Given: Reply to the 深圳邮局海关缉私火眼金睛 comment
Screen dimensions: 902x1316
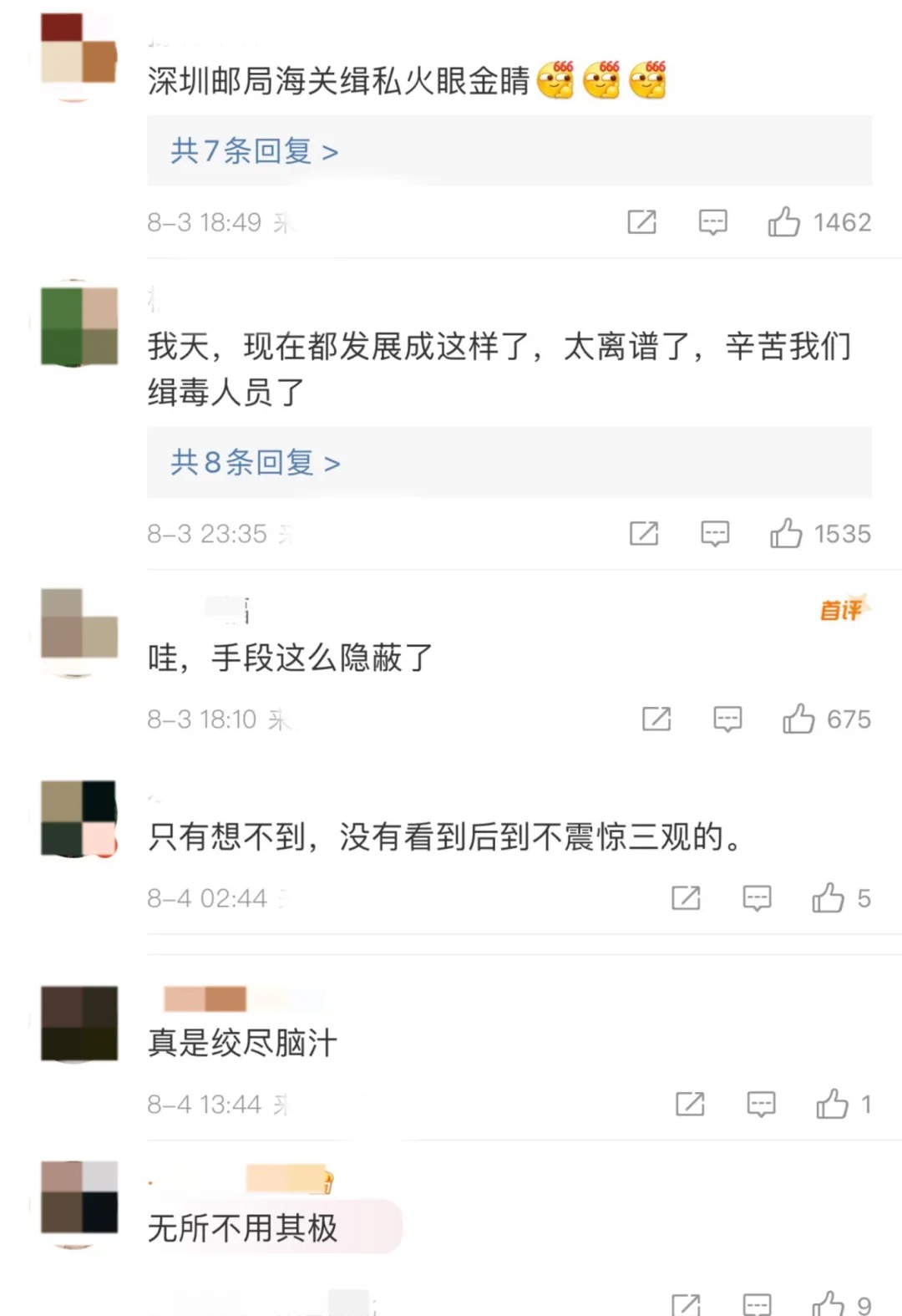Looking at the screenshot, I should (712, 222).
